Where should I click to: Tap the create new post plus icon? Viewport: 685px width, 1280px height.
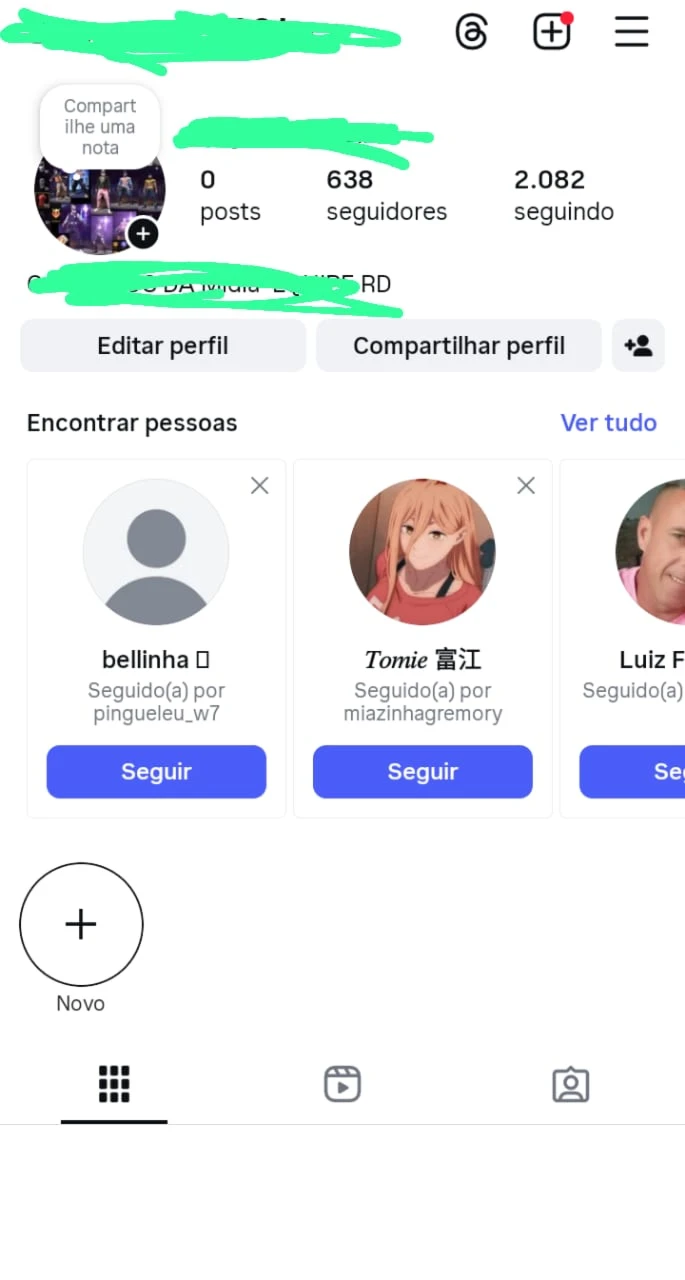(551, 32)
